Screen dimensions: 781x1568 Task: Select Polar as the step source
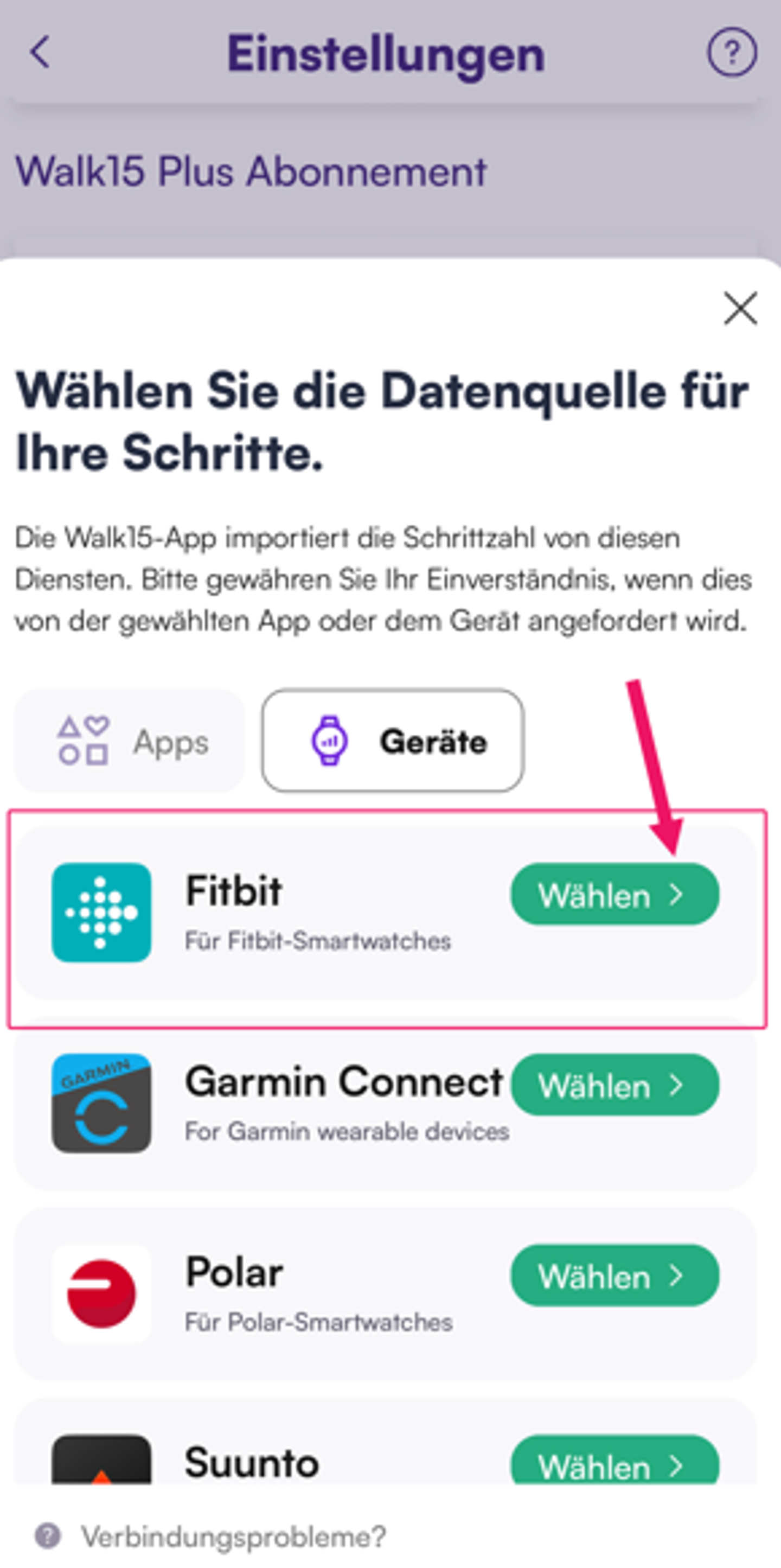pyautogui.click(x=614, y=1276)
